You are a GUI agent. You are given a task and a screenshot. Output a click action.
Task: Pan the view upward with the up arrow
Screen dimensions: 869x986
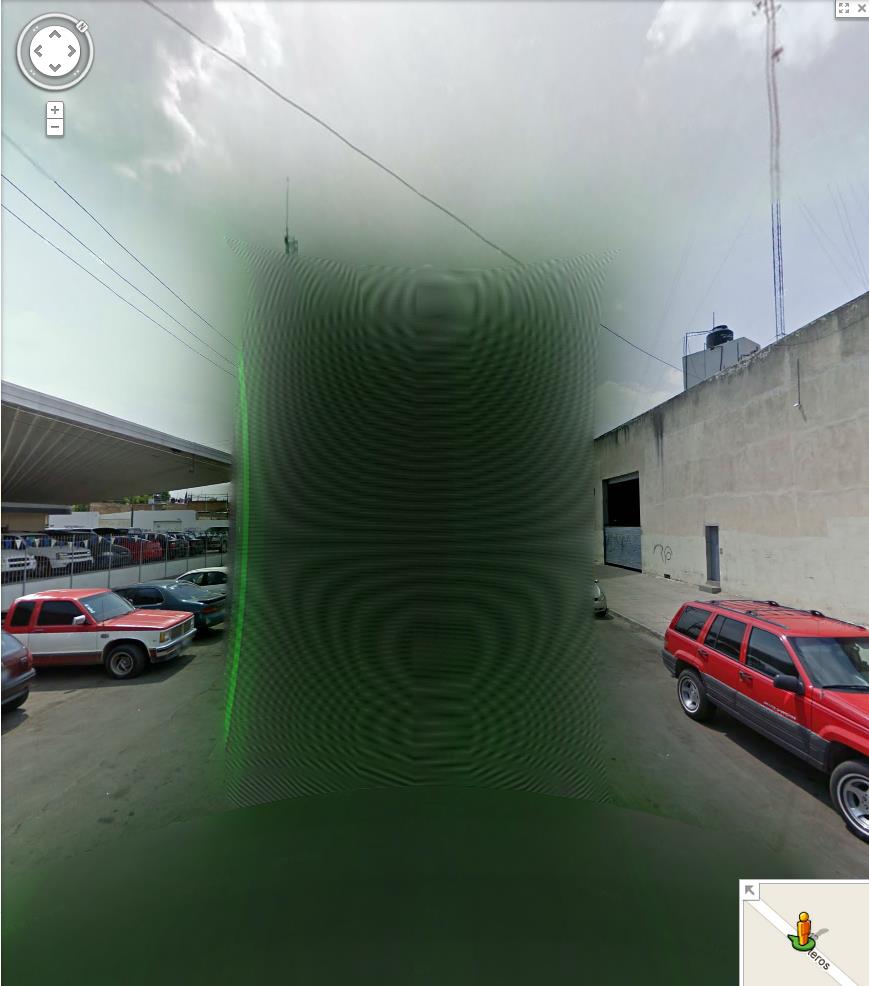pyautogui.click(x=55, y=34)
